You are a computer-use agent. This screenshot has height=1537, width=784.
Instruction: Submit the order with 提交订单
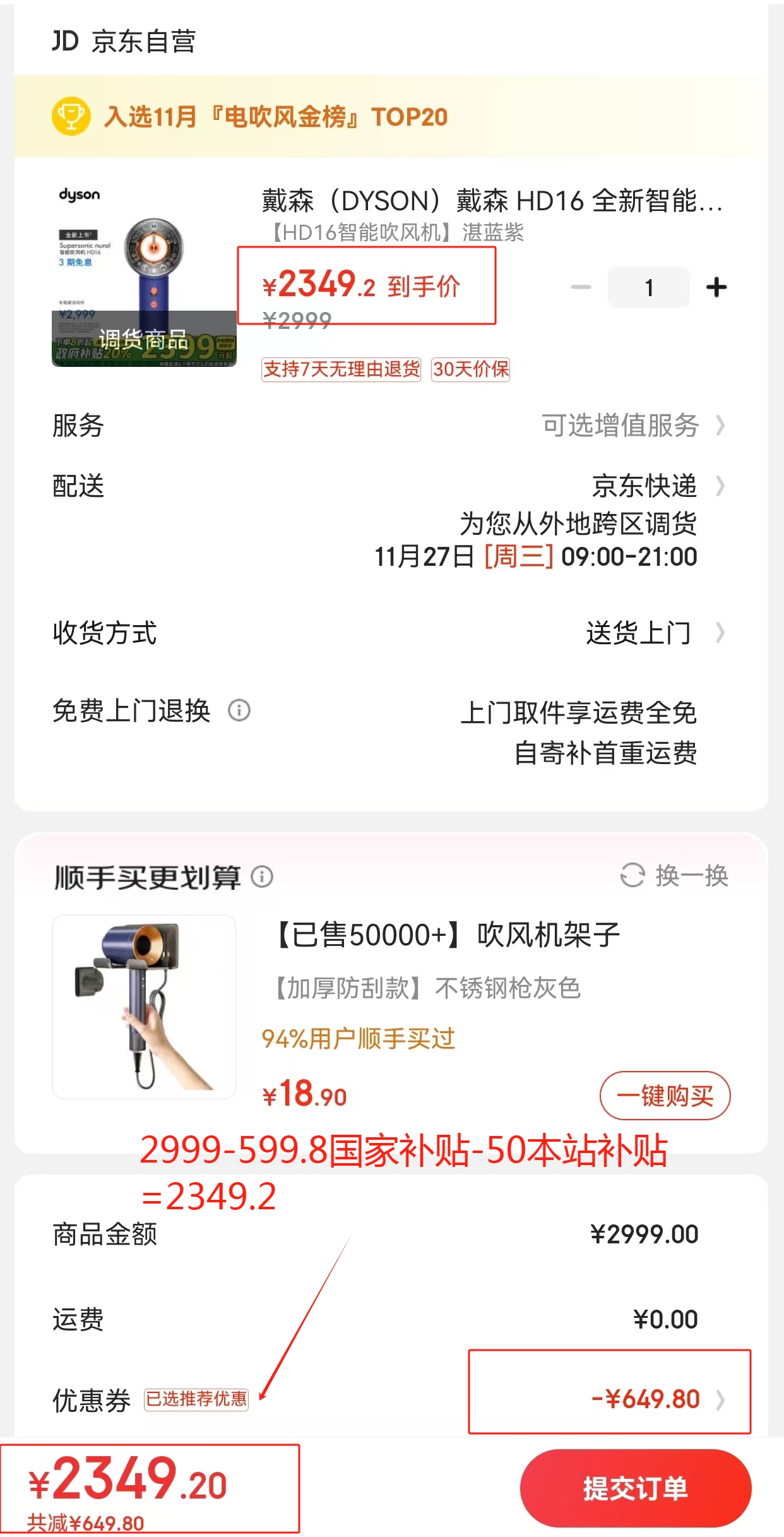click(635, 1488)
